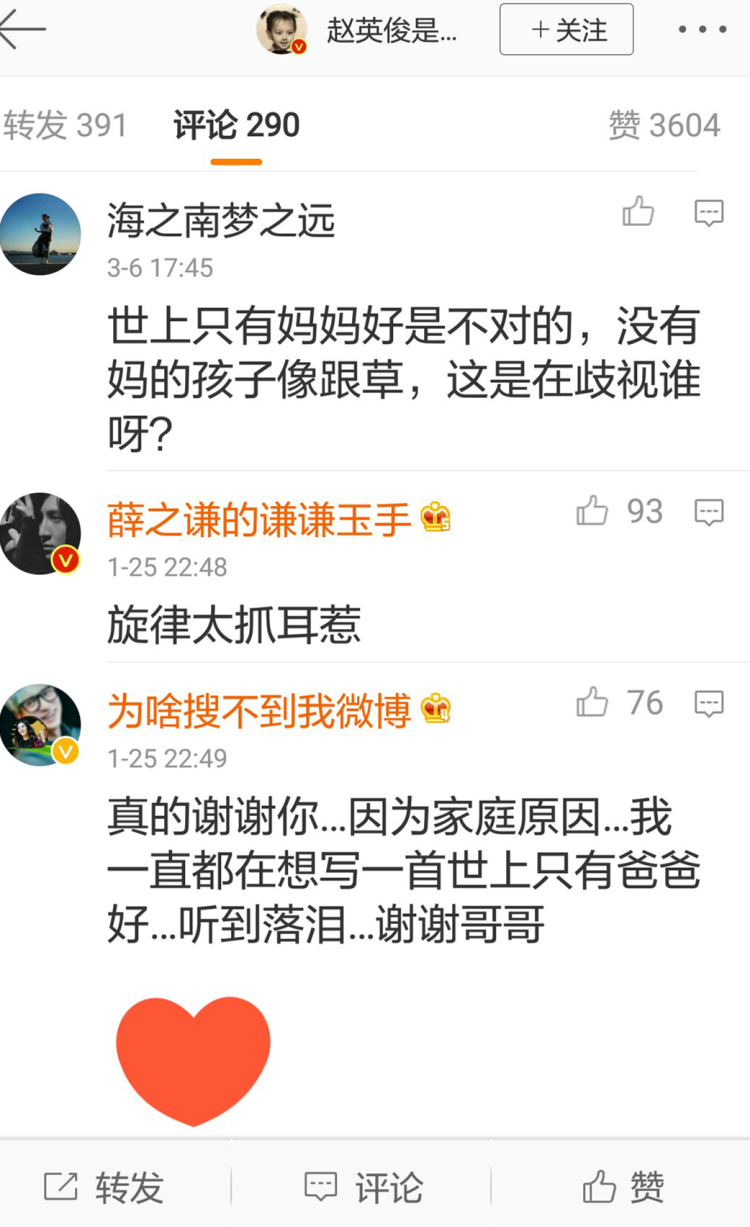Image resolution: width=750 pixels, height=1227 pixels.
Task: Open 为啥搜不到我微博 username link
Action: (260, 710)
